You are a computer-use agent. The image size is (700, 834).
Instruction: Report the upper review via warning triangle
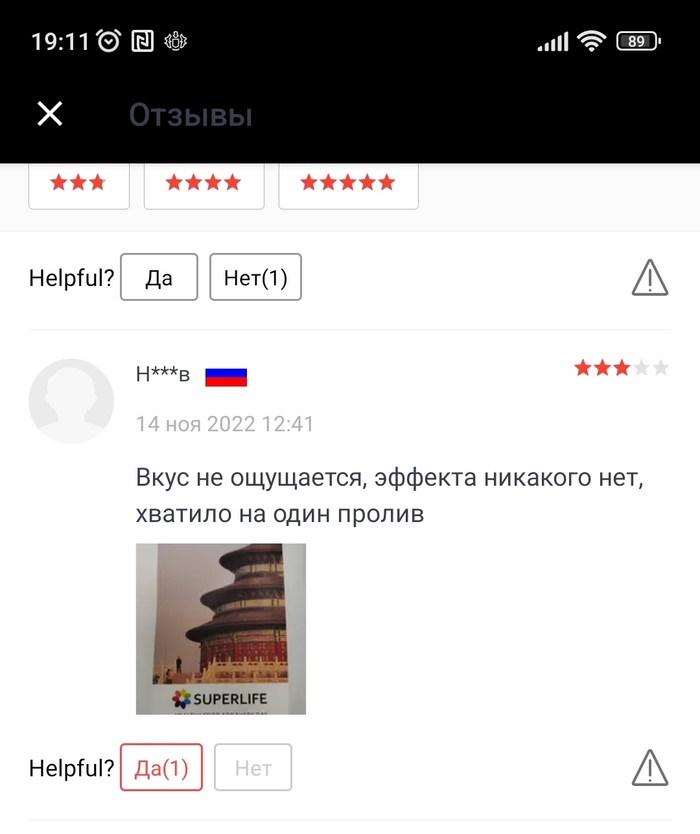(x=649, y=277)
